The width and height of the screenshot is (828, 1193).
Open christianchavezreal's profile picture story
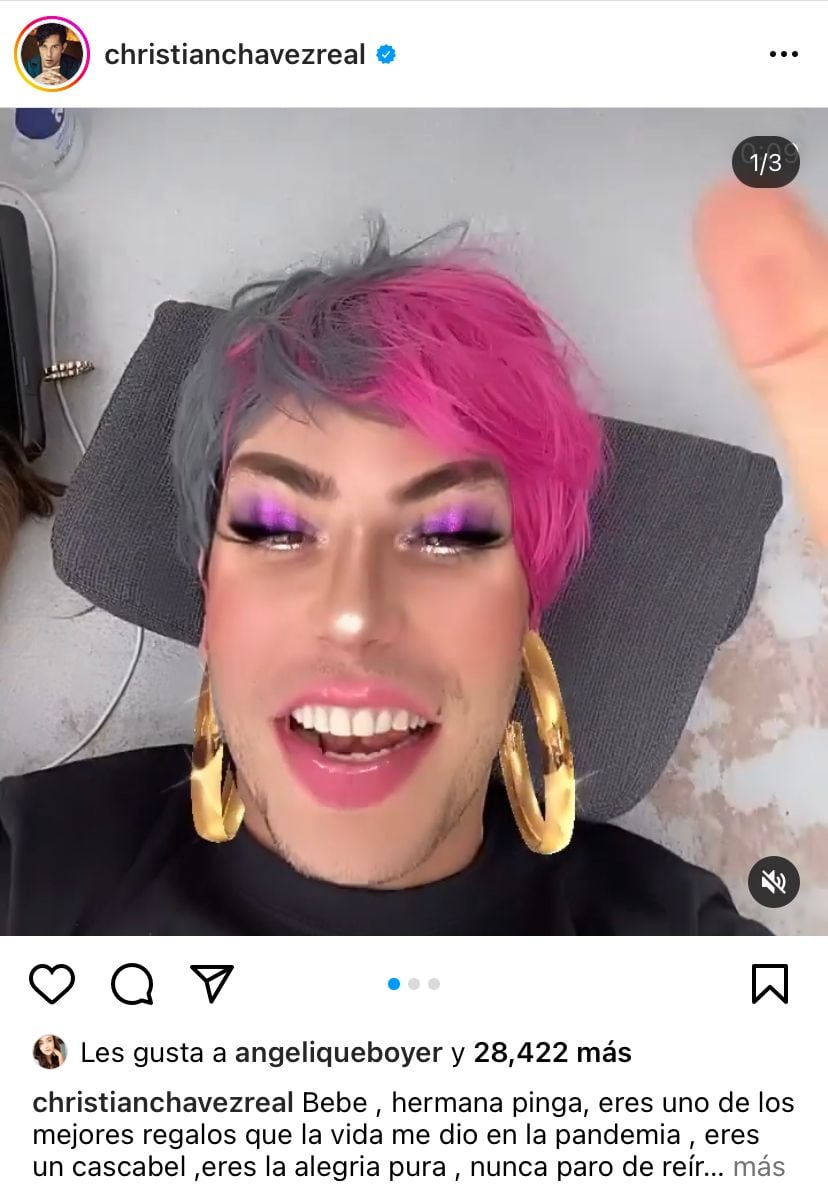tap(52, 54)
